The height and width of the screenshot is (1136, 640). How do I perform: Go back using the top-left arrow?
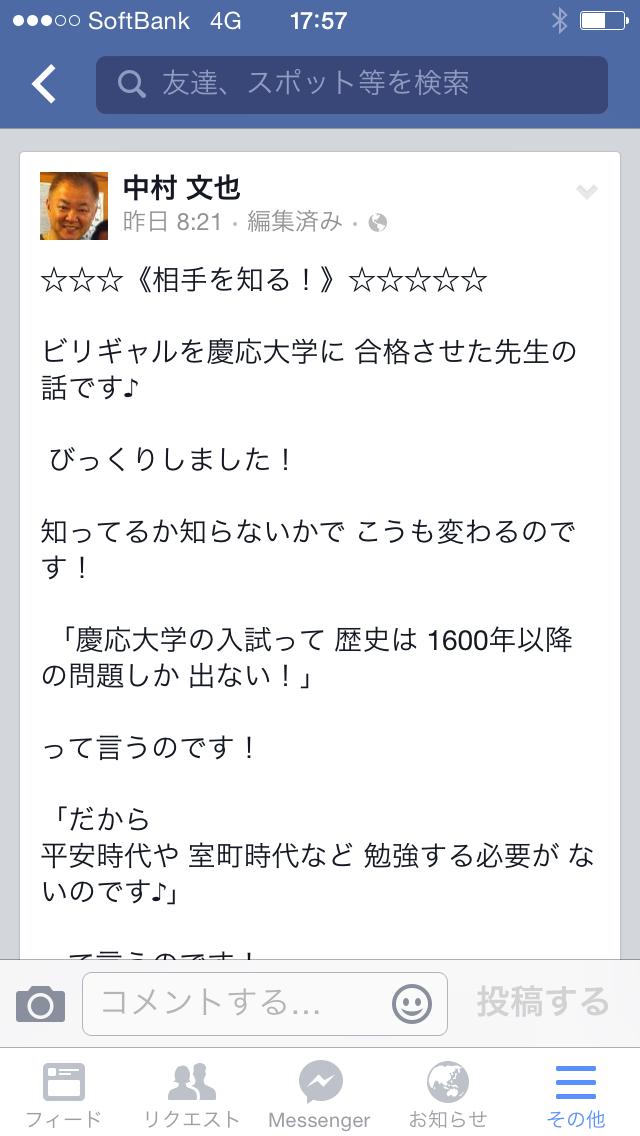[44, 85]
